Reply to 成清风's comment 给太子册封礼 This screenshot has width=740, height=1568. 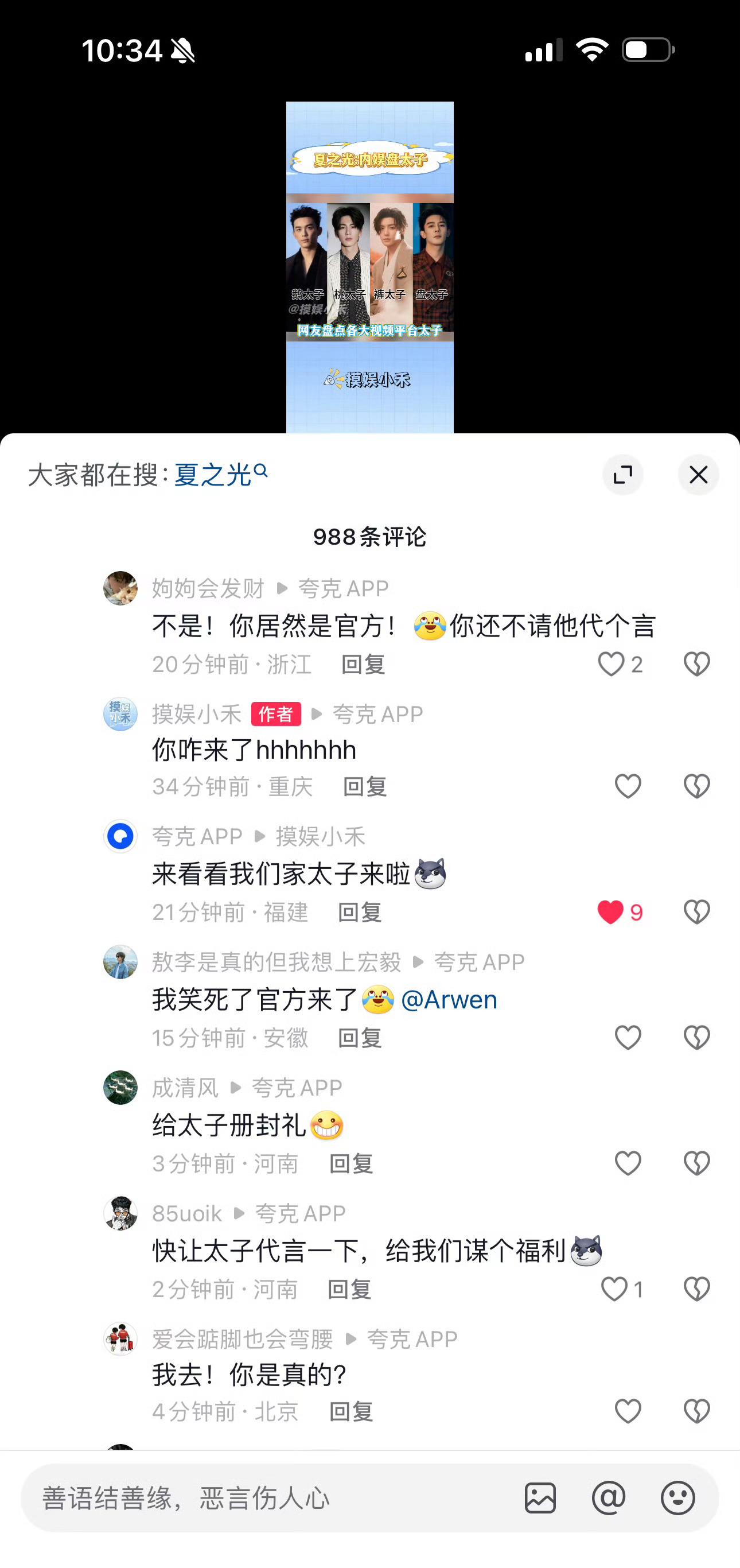[351, 1164]
